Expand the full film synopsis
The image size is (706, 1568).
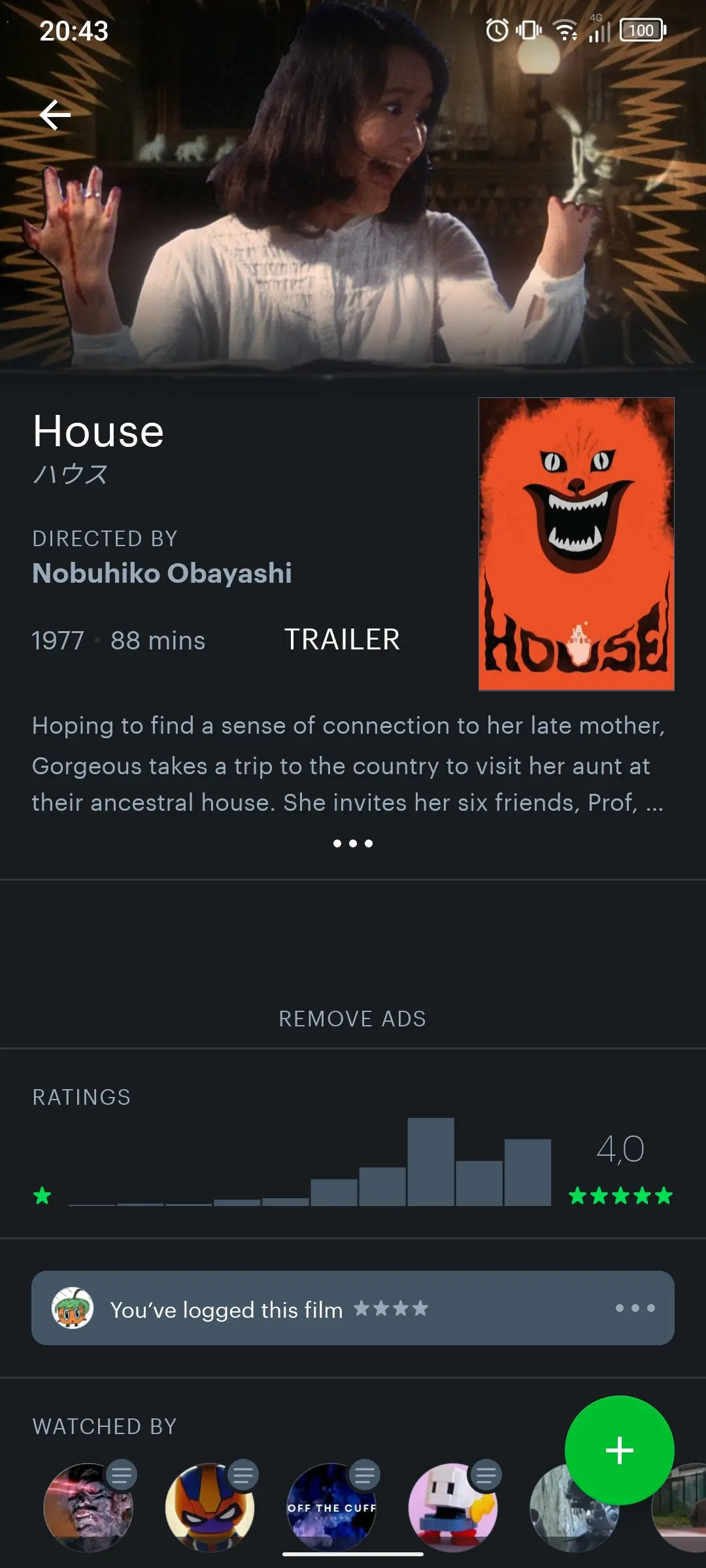point(353,843)
